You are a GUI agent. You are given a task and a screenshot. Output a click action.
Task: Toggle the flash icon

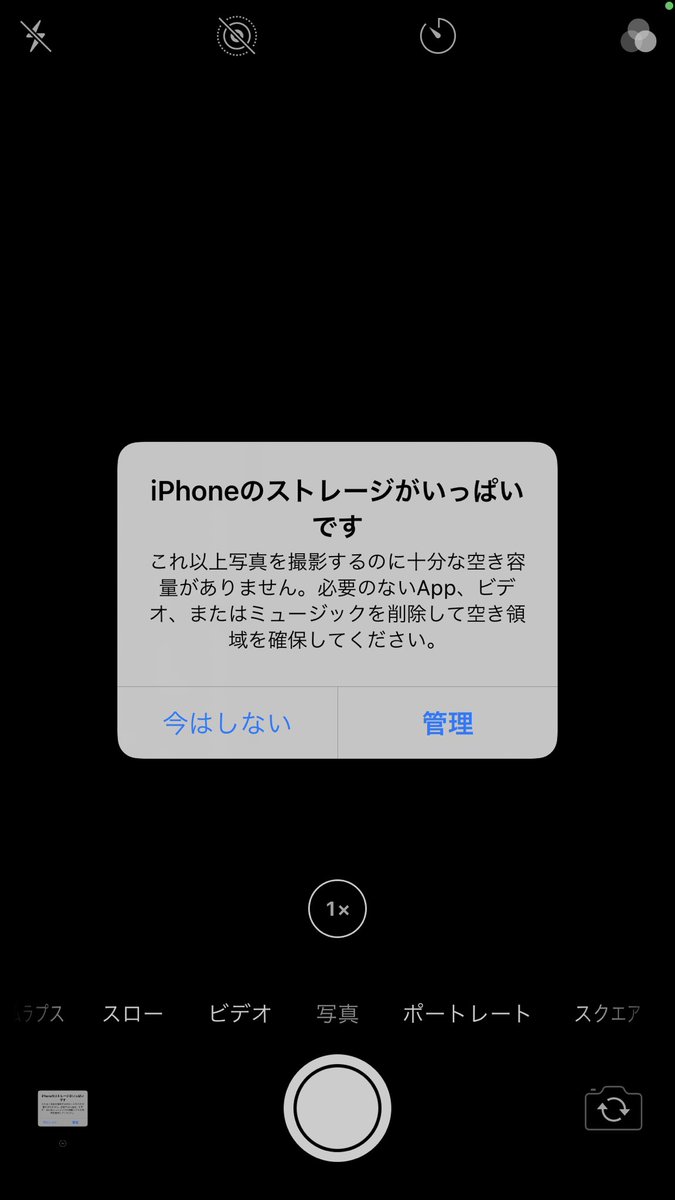(x=36, y=37)
